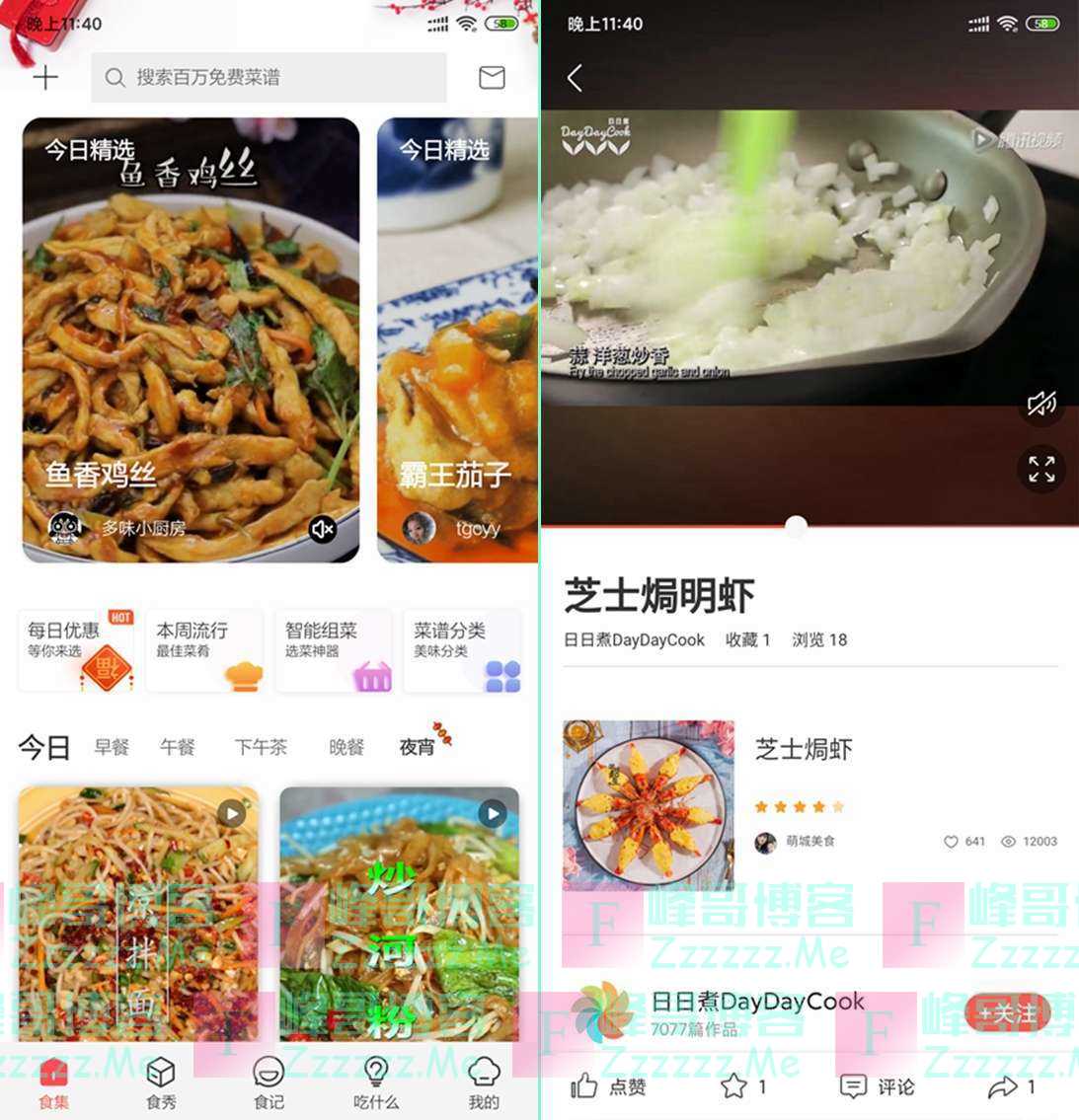This screenshot has width=1079, height=1120.
Task: Open the 炒河粉 video recipe
Action: (399, 913)
